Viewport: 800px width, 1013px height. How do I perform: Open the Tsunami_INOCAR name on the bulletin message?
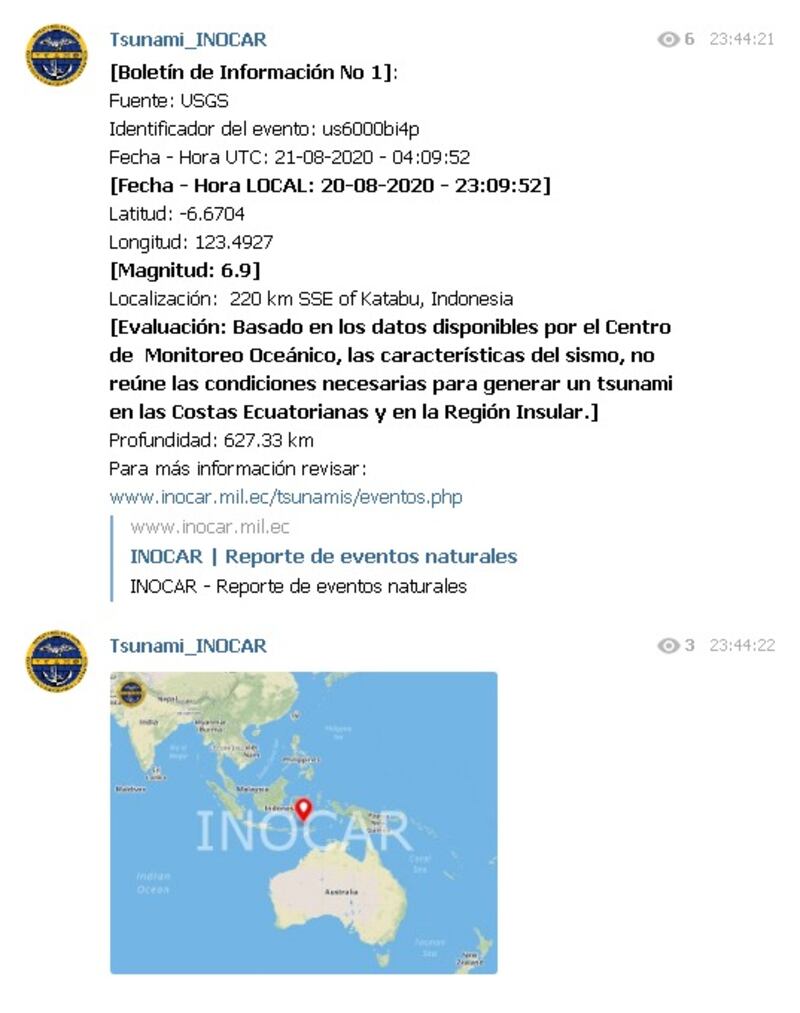(188, 40)
